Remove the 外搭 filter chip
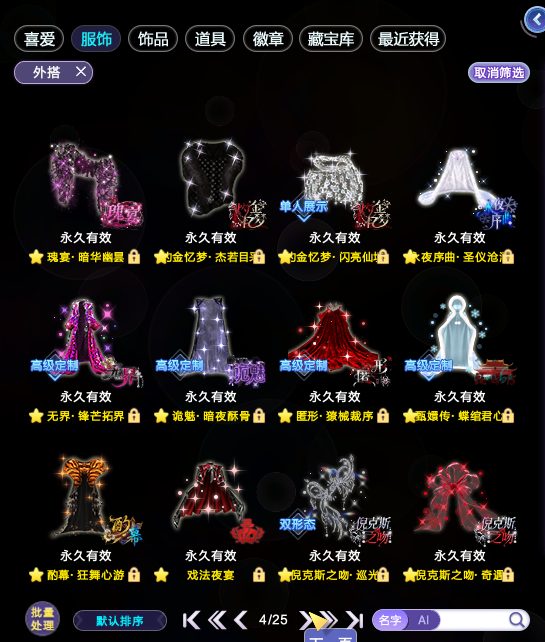The height and width of the screenshot is (642, 545). click(81, 72)
